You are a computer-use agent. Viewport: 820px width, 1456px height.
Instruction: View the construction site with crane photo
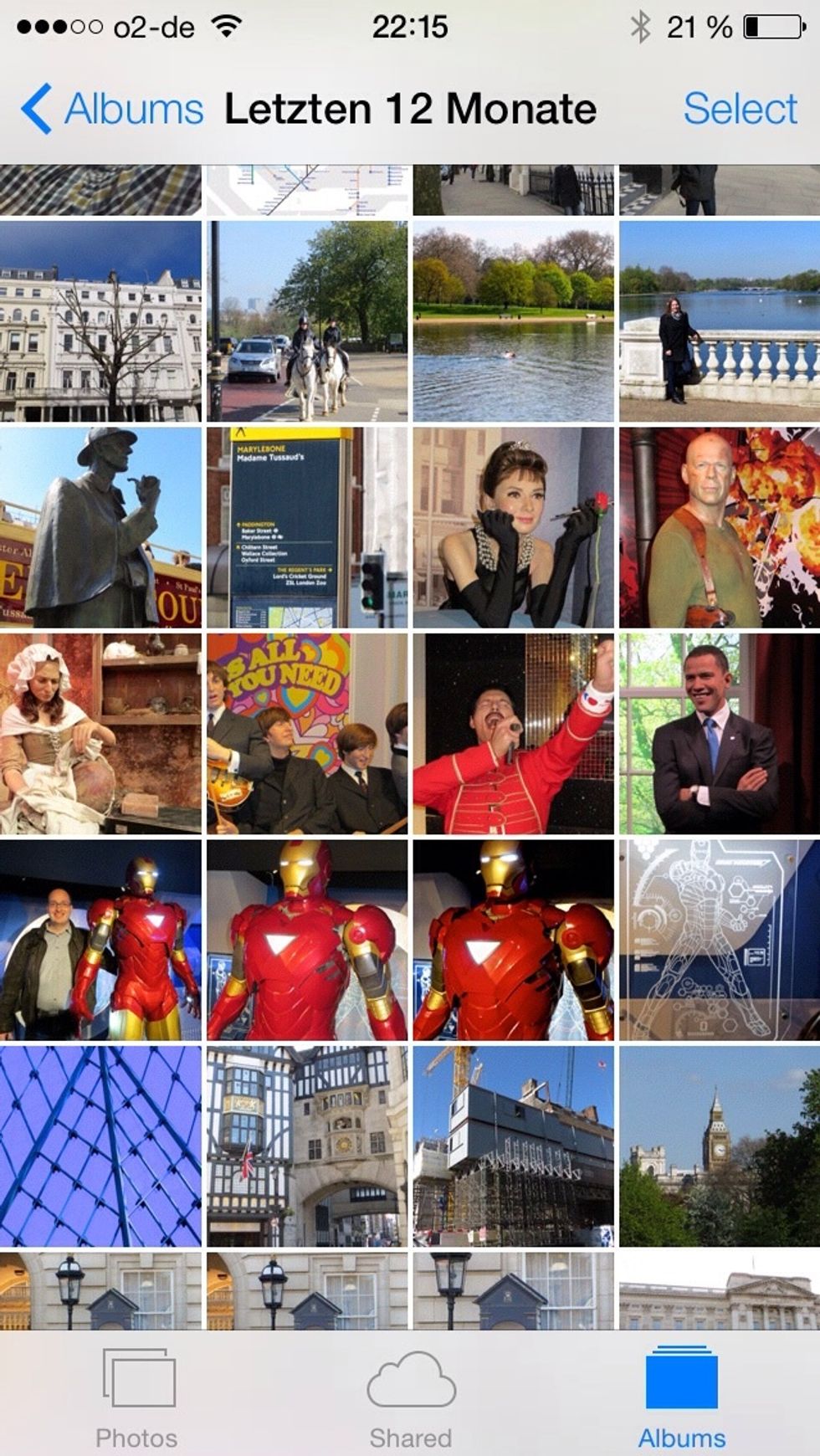click(x=513, y=1146)
